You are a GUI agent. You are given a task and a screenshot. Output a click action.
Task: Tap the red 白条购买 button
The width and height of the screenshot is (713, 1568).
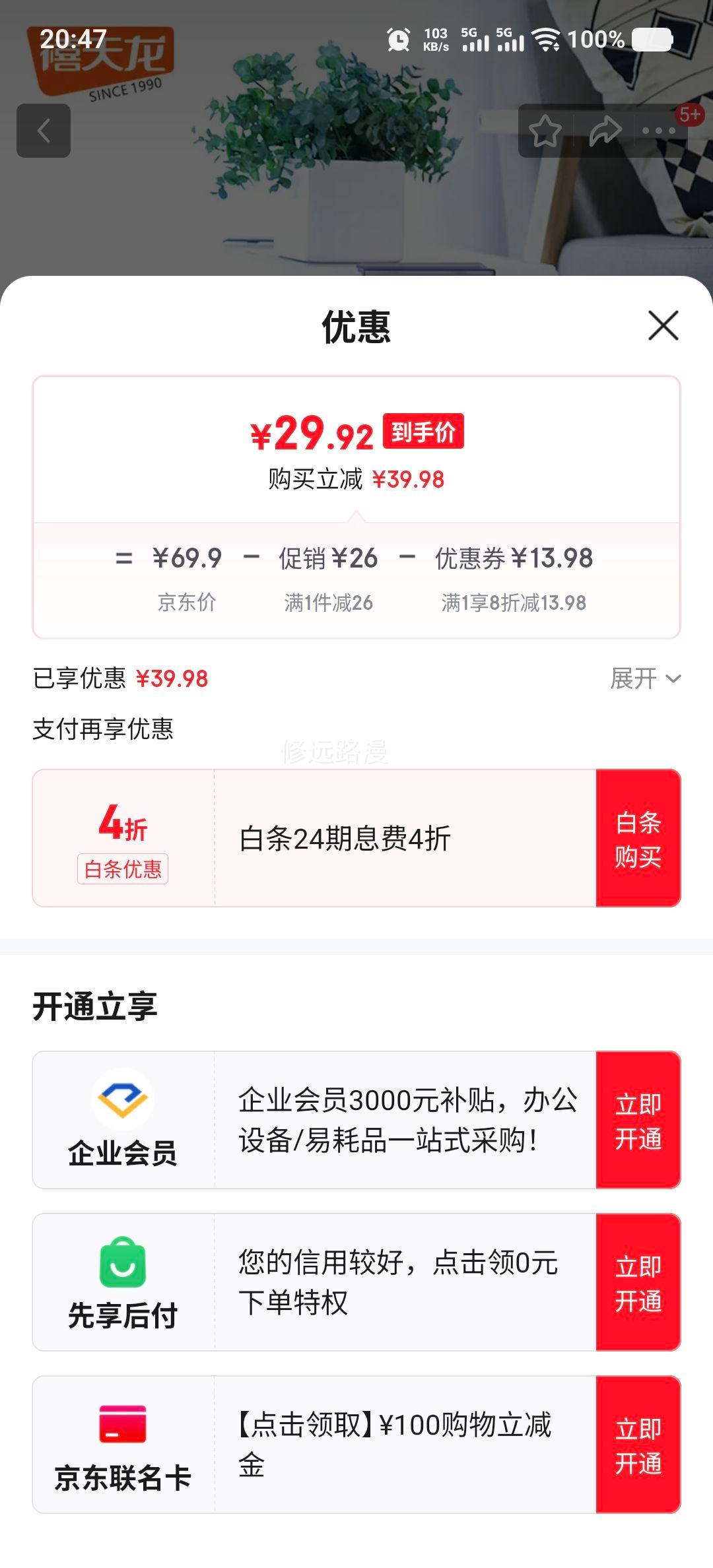(x=638, y=838)
